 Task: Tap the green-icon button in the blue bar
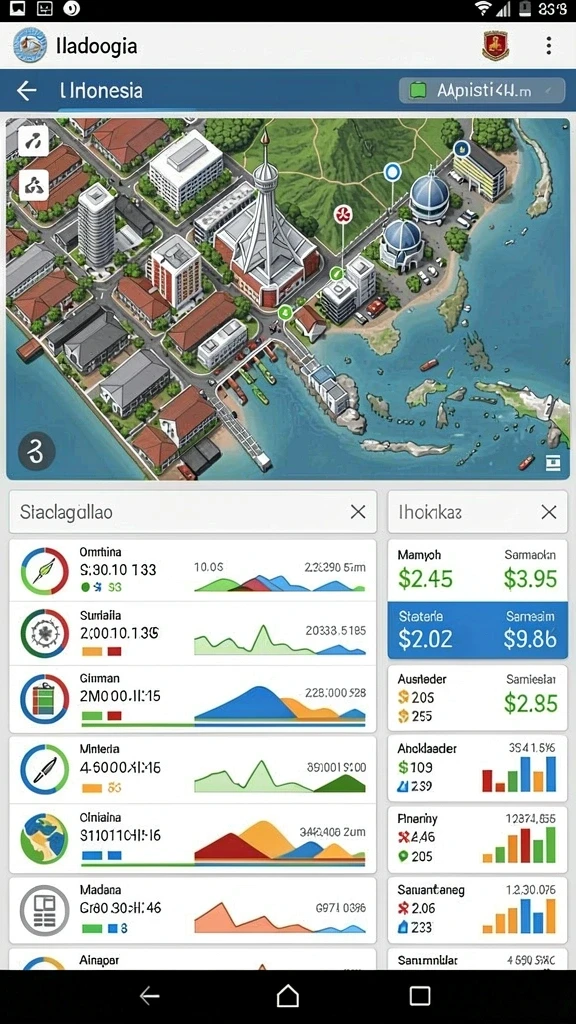tap(482, 91)
